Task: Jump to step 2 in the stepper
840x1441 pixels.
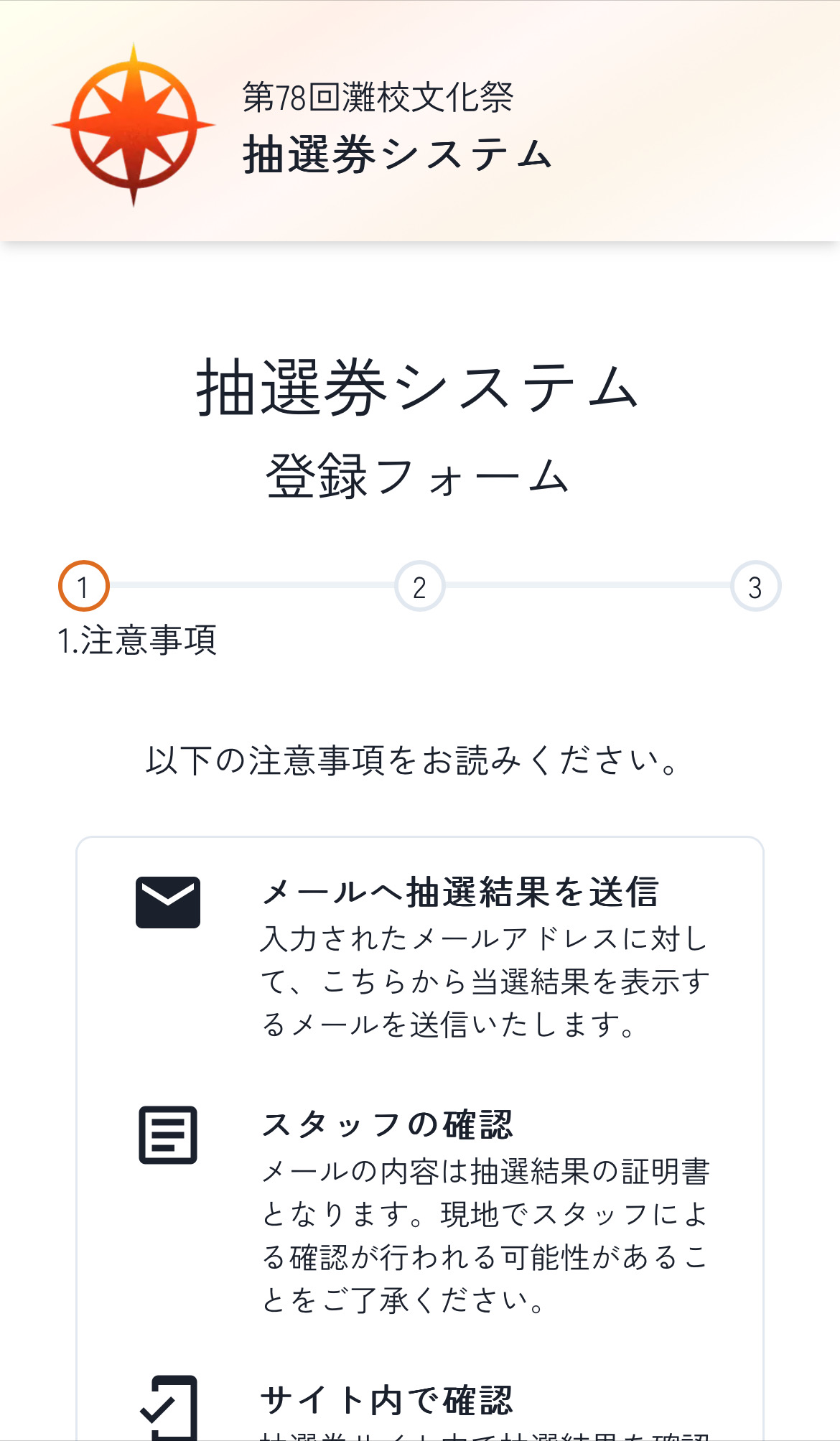Action: click(x=419, y=586)
